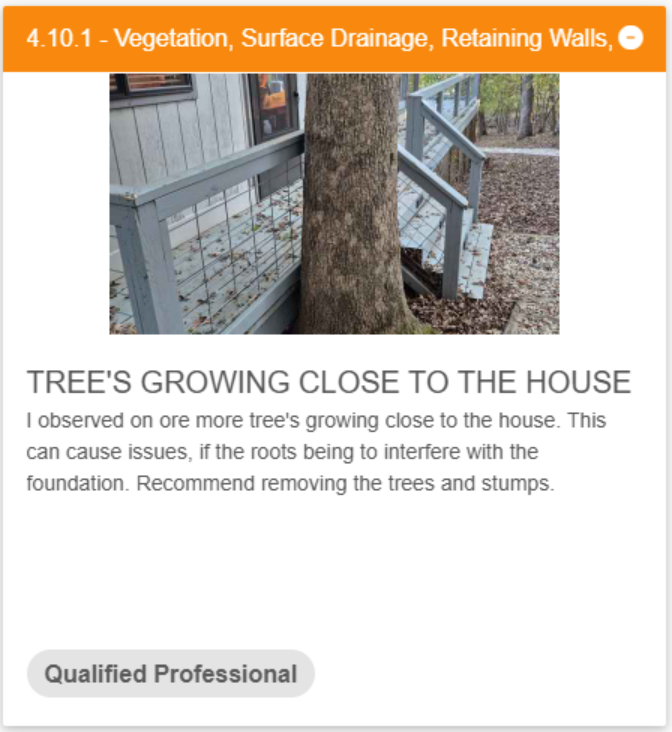This screenshot has height=732, width=672.
Task: Tap the Qualified Professional chip
Action: 171,674
